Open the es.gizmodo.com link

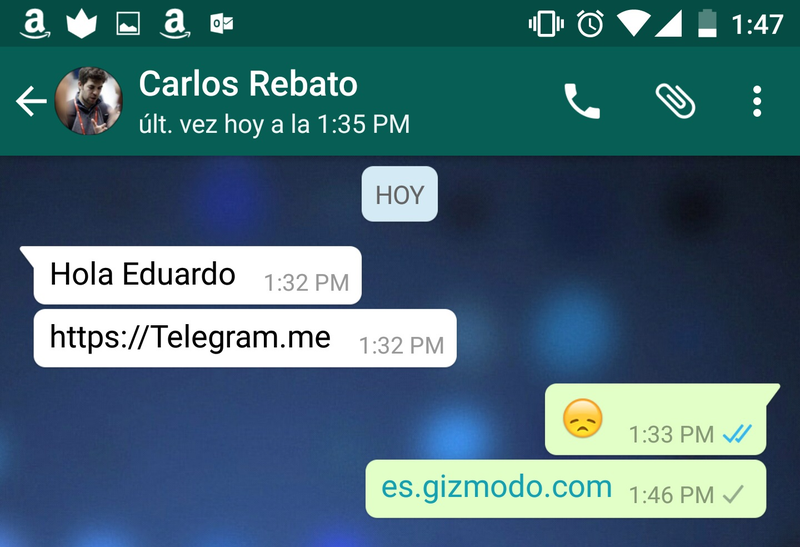[496, 487]
